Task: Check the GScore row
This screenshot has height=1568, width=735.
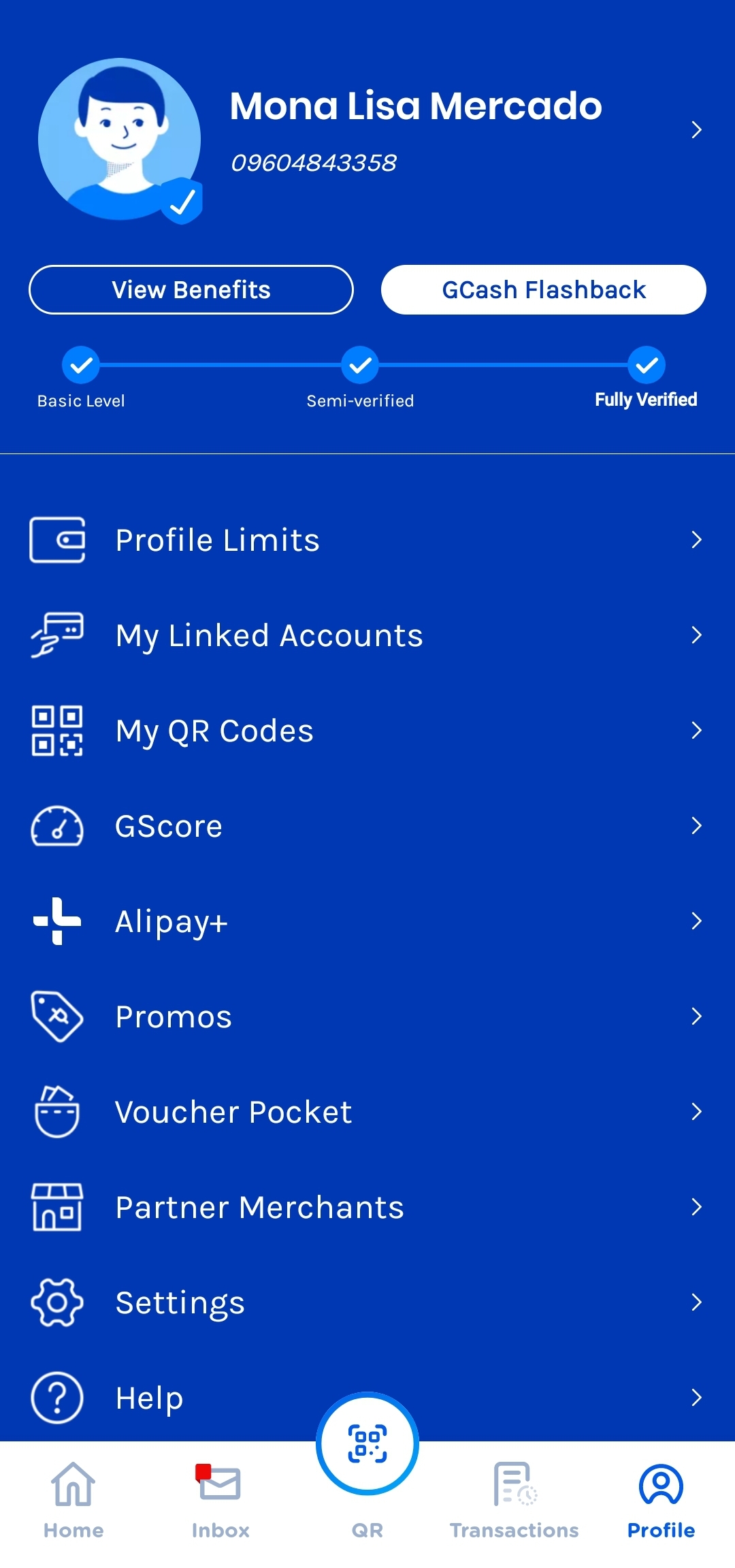Action: 366,826
